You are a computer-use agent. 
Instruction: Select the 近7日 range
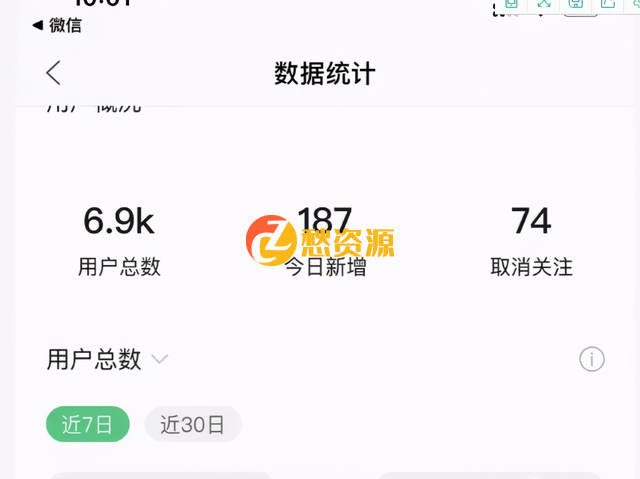pos(87,425)
